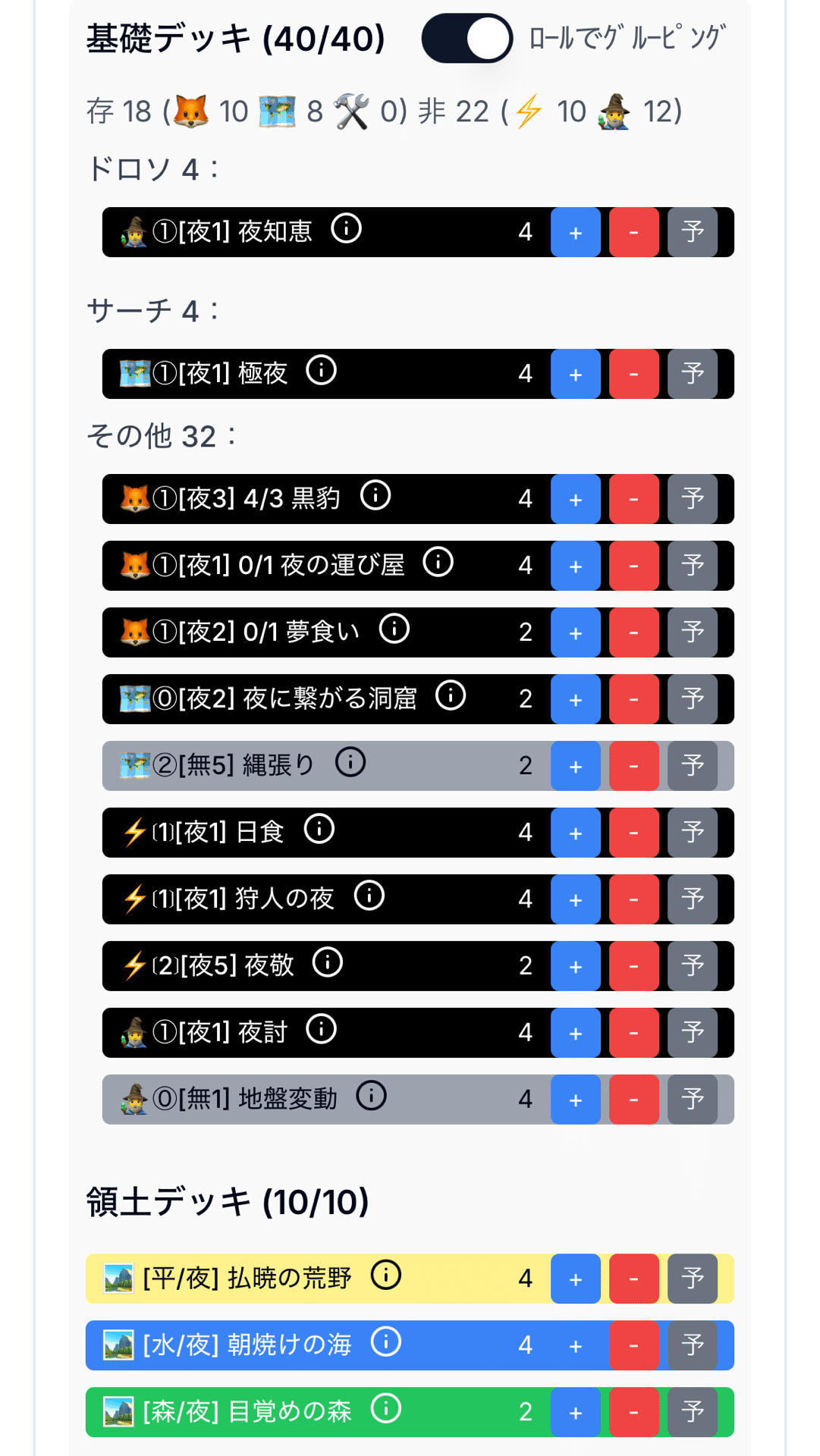Viewport: 820px width, 1456px height.
Task: Increase 目覚めの森 territory count
Action: (576, 1412)
